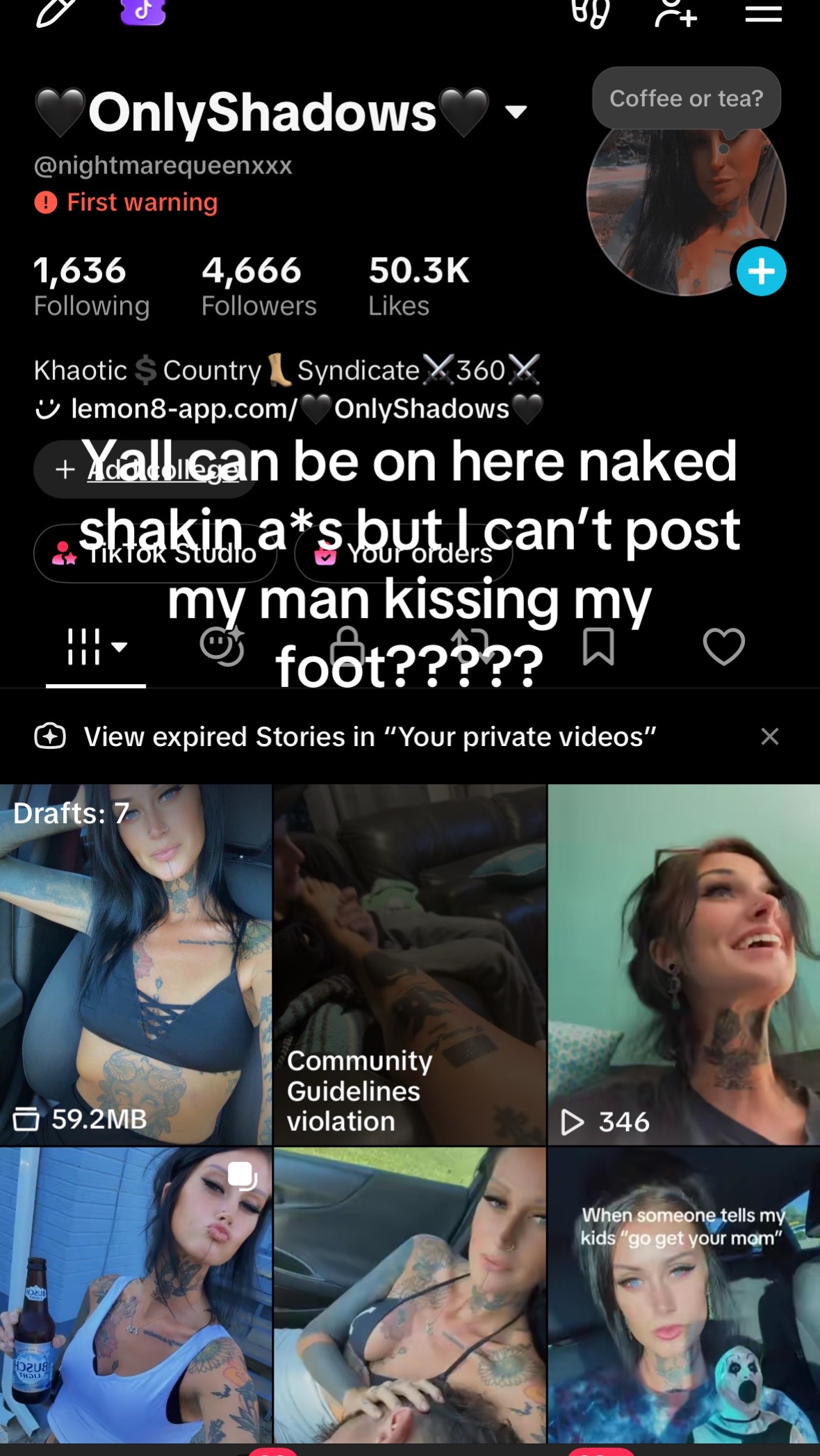820x1456 pixels.
Task: Switch to the liked videos heart tab
Action: [x=723, y=647]
